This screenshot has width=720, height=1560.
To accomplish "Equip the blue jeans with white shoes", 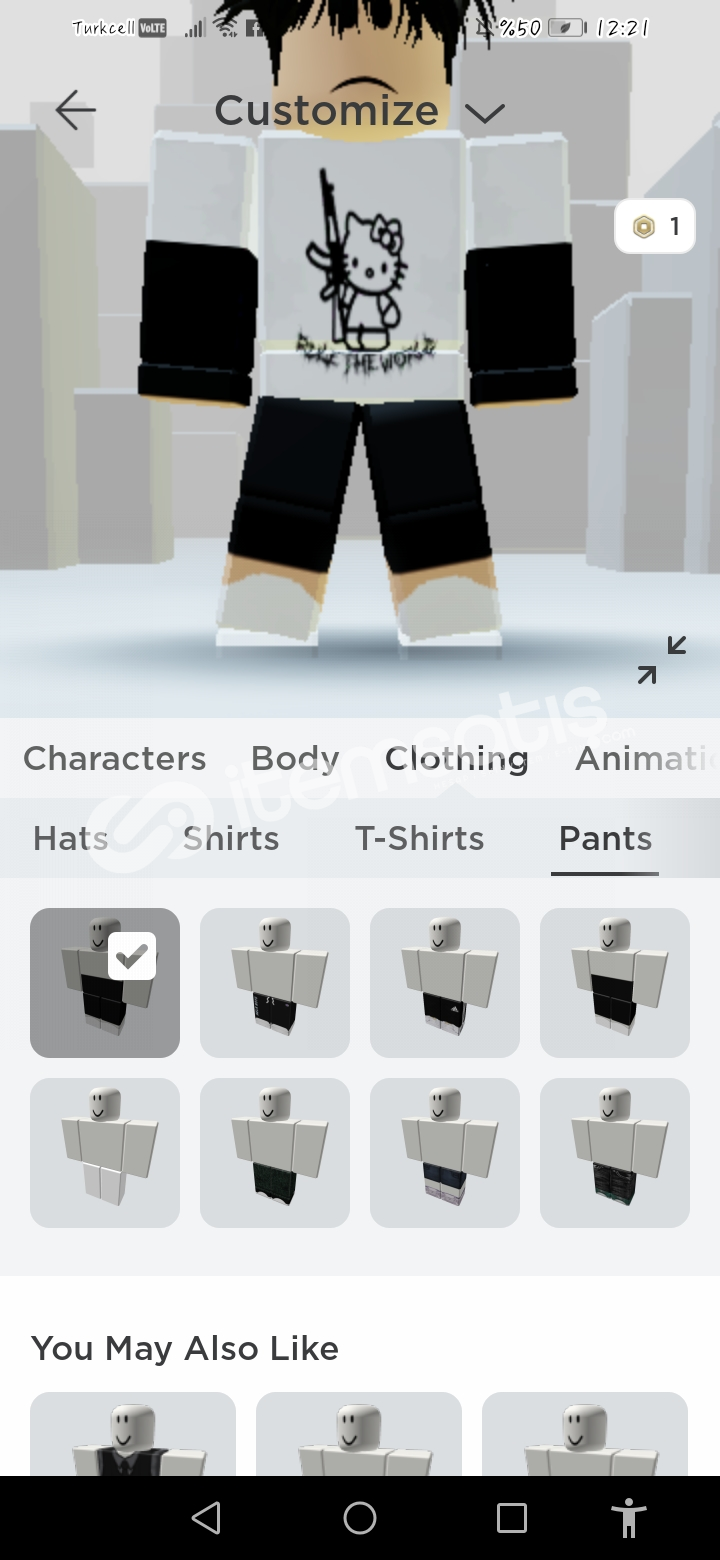I will pos(445,1153).
